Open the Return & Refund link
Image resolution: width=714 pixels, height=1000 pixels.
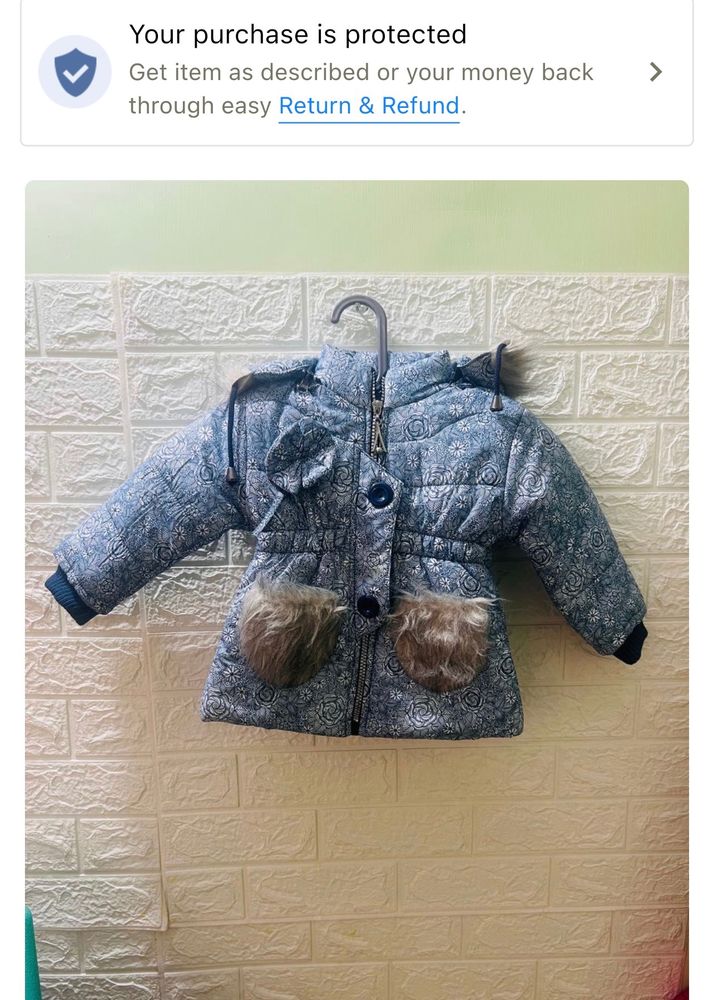(x=368, y=106)
